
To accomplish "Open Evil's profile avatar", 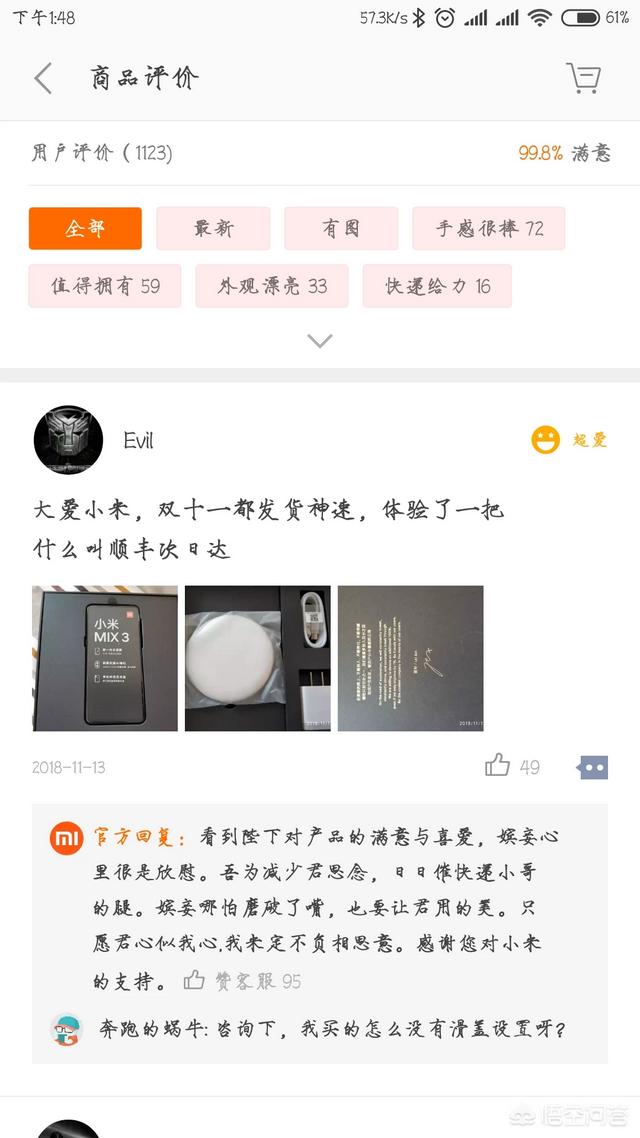I will coord(68,440).
